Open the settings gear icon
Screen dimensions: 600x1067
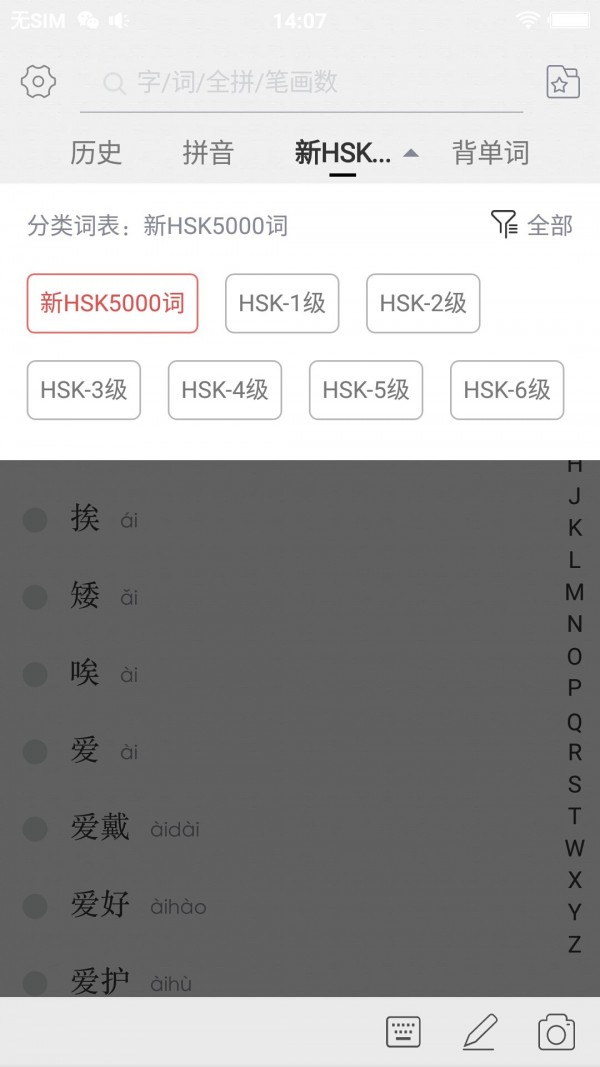pos(38,82)
